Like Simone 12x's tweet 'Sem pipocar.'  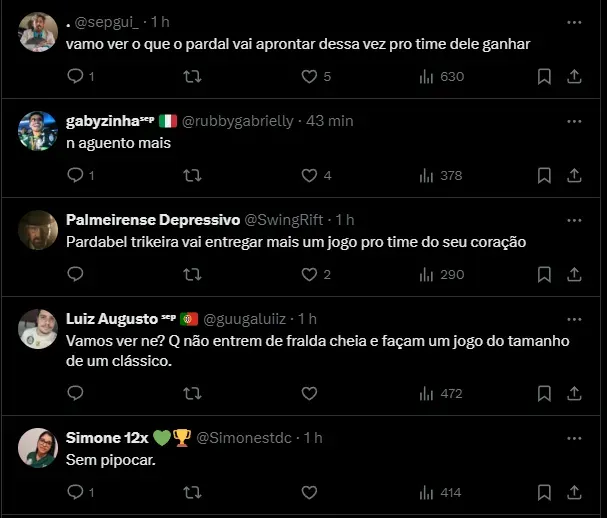[309, 492]
